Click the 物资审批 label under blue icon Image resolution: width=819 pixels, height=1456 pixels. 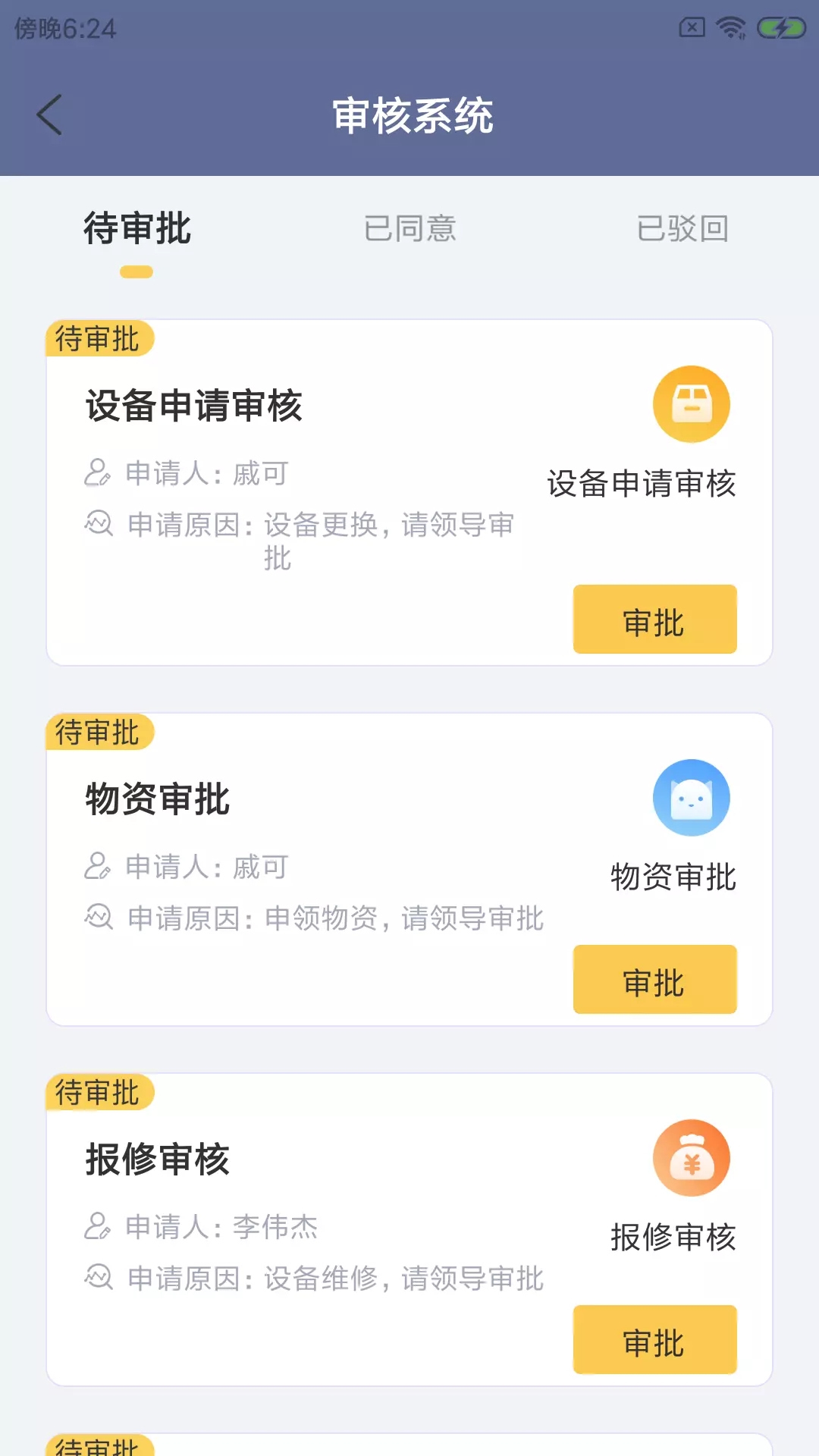tap(672, 877)
